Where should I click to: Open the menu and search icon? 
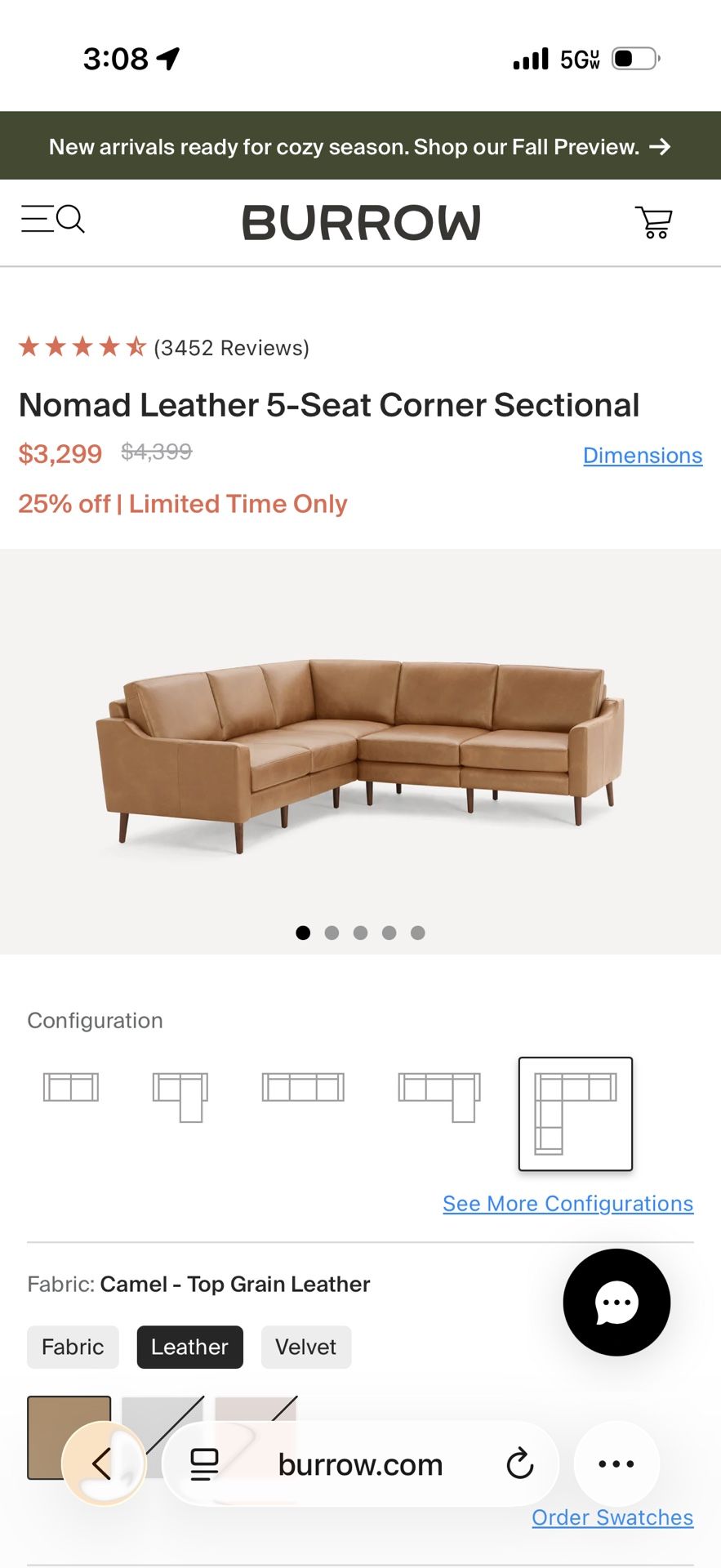[53, 219]
